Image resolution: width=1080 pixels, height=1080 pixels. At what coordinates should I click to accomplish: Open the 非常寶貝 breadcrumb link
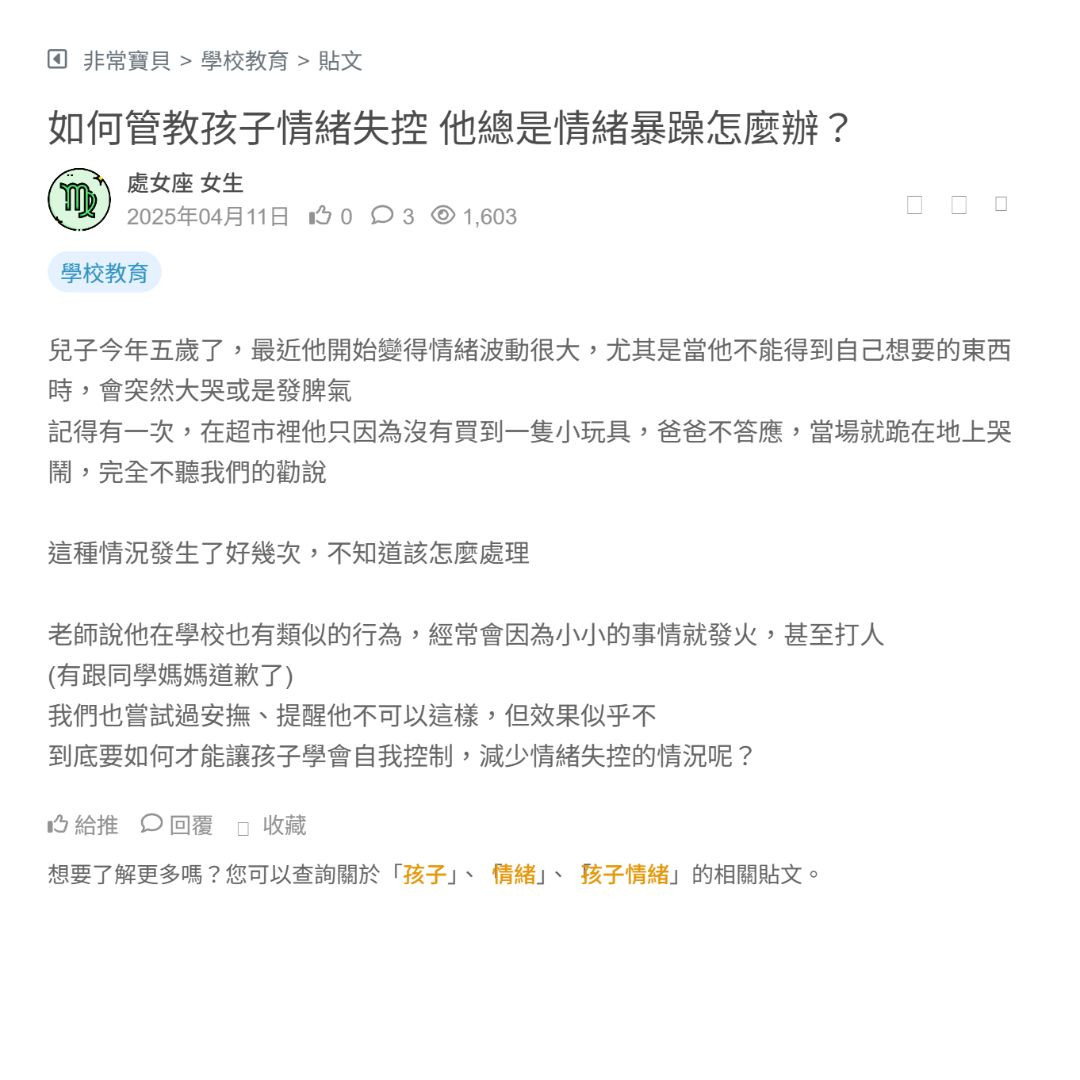tap(126, 61)
